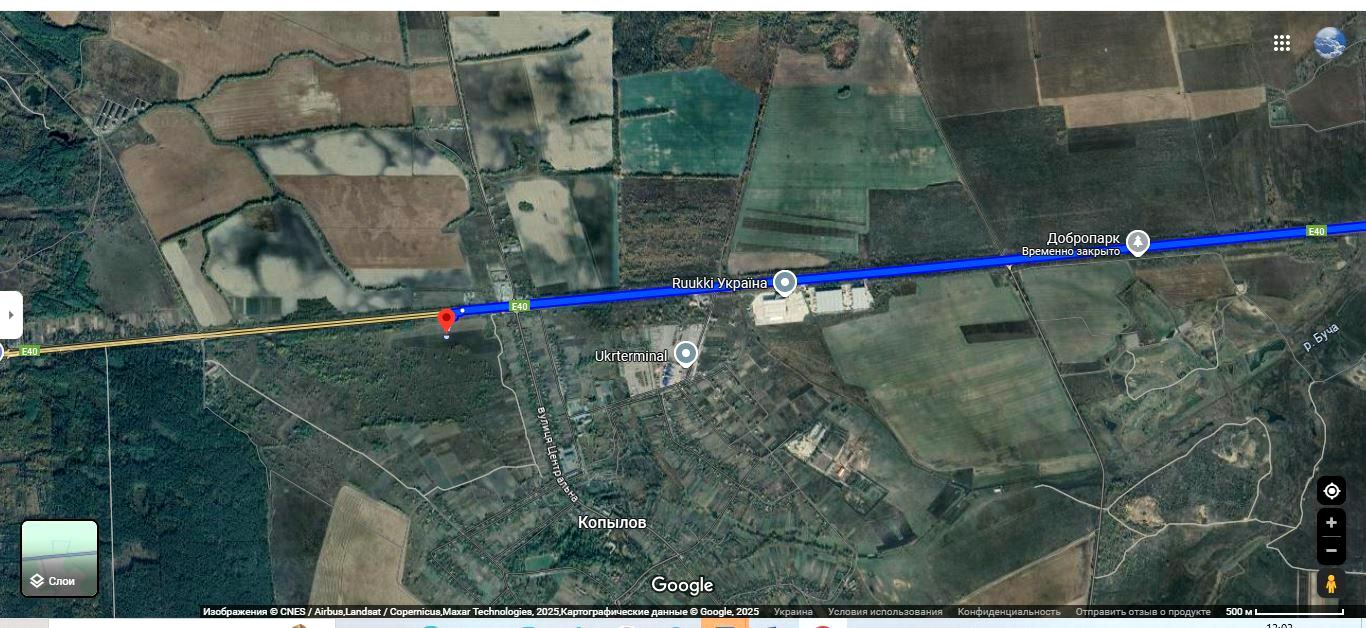The width and height of the screenshot is (1366, 628).
Task: Zoom in on the map
Action: [1331, 523]
